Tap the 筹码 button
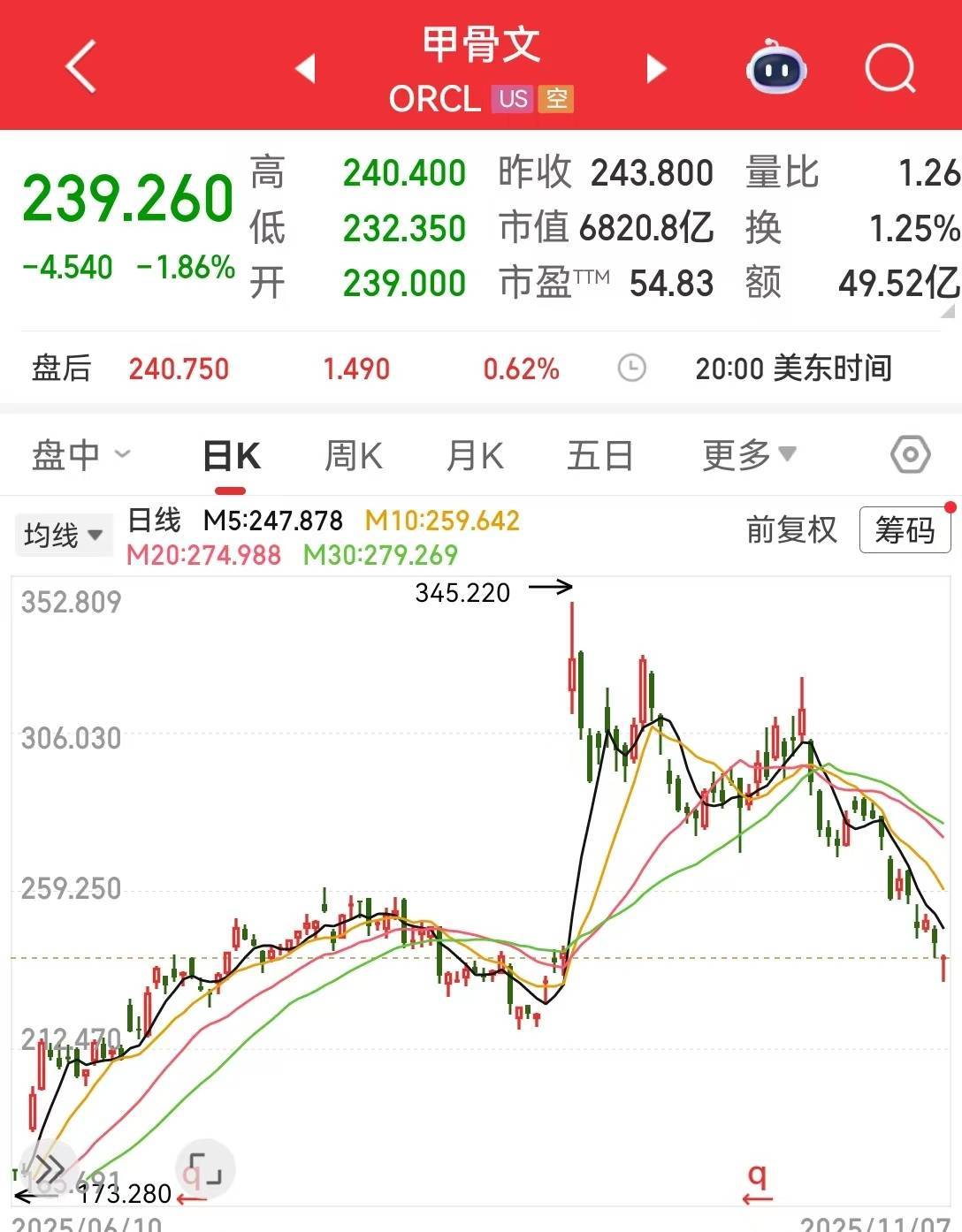962x1232 pixels. pos(905,530)
